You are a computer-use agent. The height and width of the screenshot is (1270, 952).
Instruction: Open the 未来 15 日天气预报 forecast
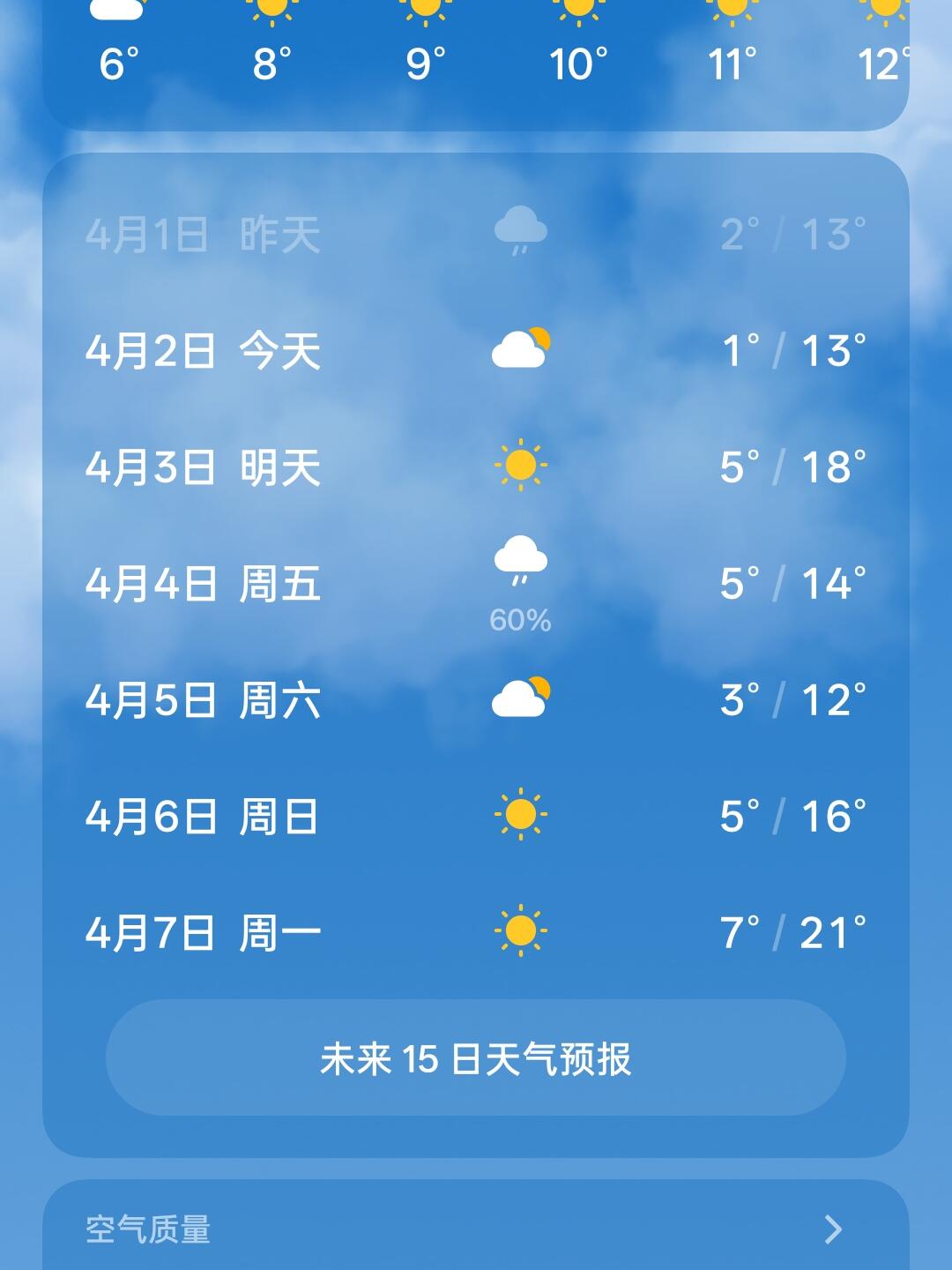click(x=476, y=1057)
